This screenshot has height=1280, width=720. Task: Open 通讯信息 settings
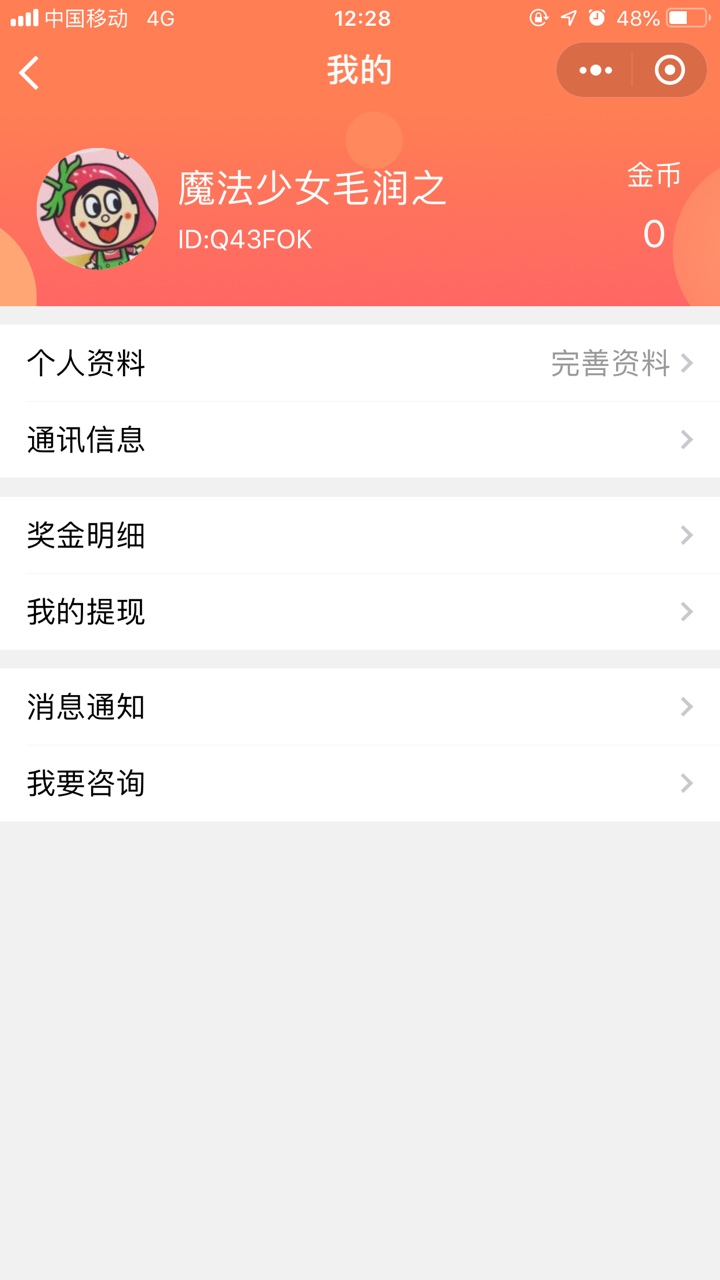coord(360,440)
